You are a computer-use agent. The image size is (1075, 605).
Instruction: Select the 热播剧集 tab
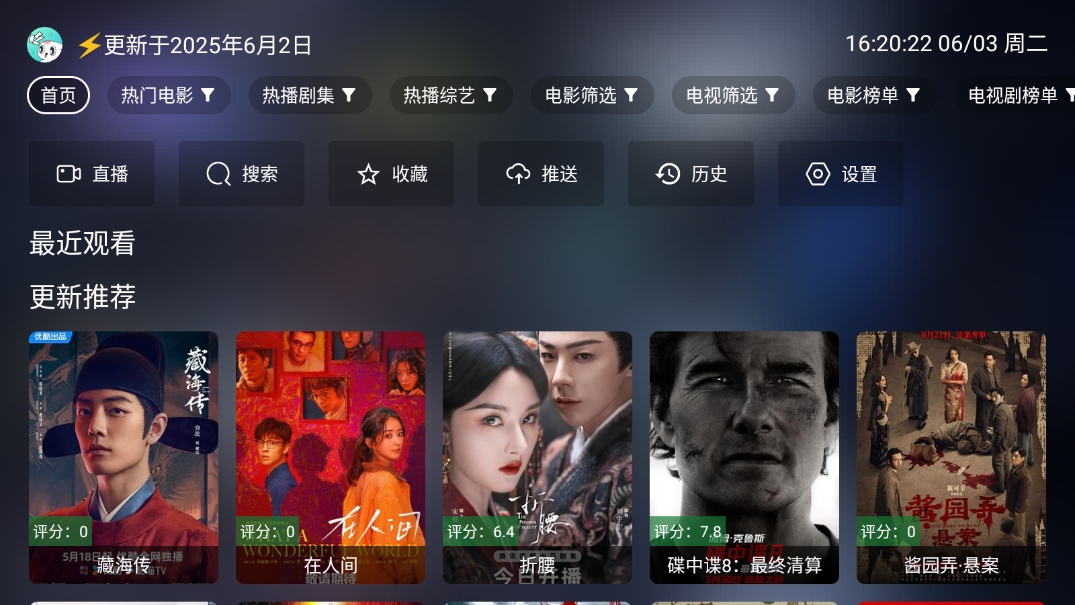(309, 95)
